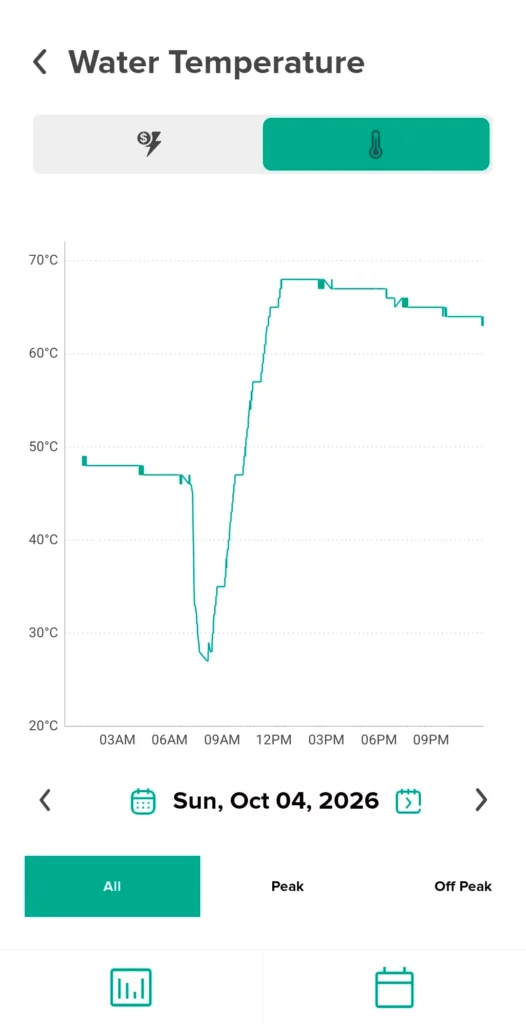
Task: Open the bottom calendar tab
Action: [394, 987]
